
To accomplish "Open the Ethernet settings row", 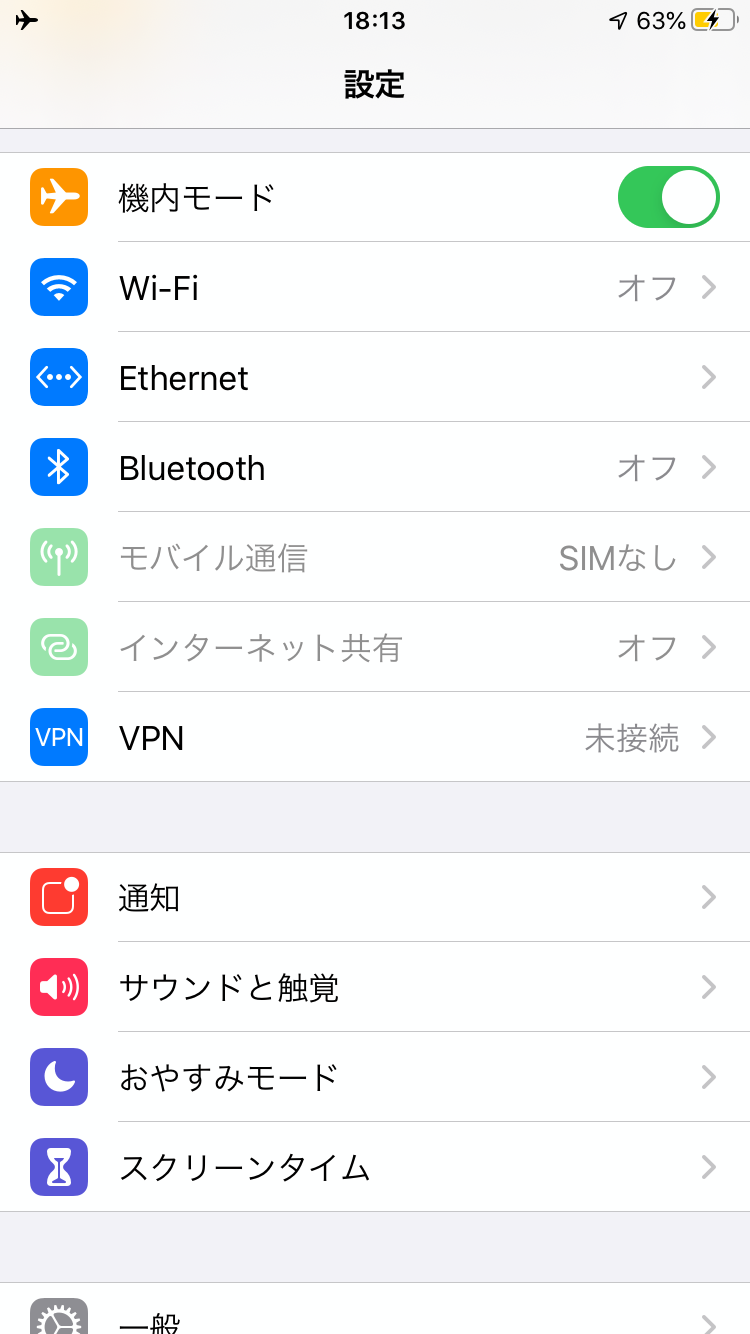I will click(375, 378).
